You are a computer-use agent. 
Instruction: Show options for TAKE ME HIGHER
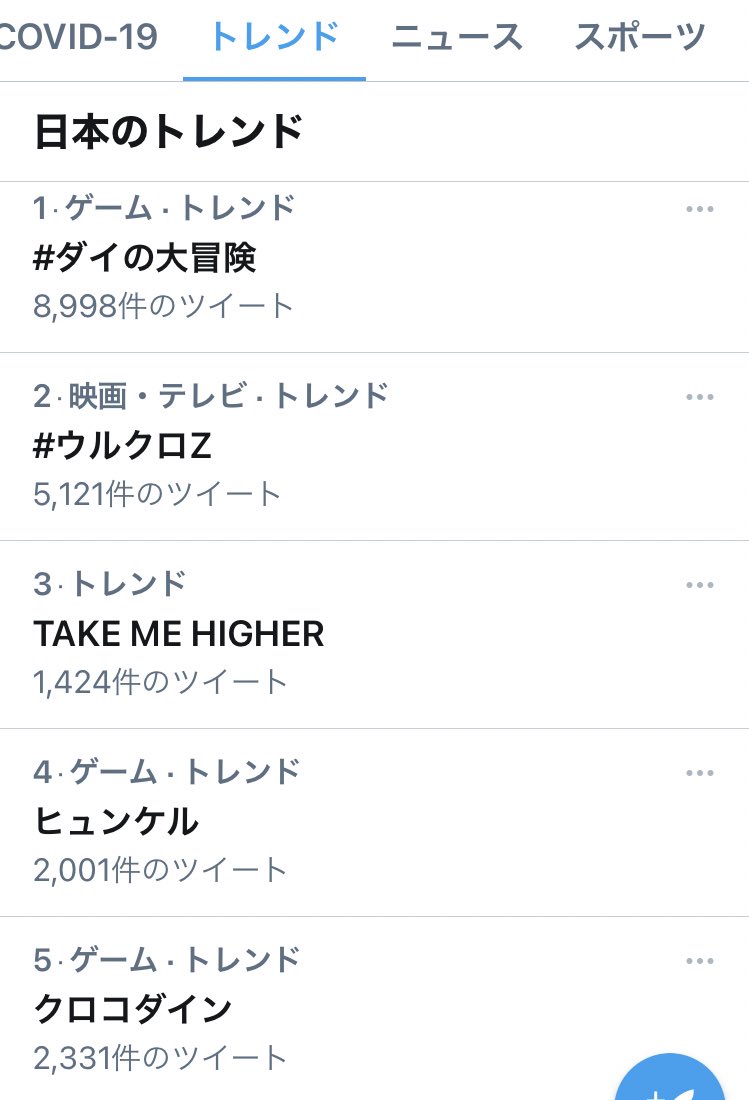(700, 585)
